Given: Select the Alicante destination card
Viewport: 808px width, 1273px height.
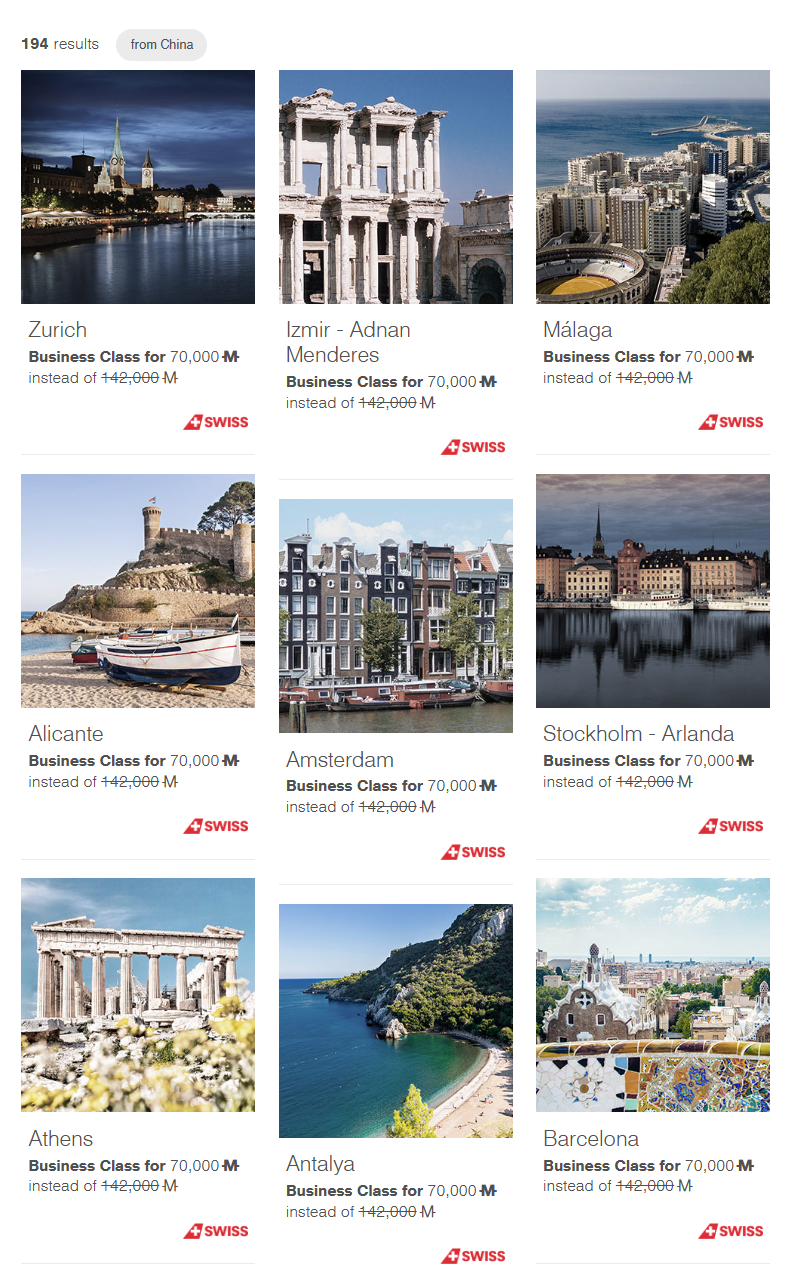Looking at the screenshot, I should [138, 591].
